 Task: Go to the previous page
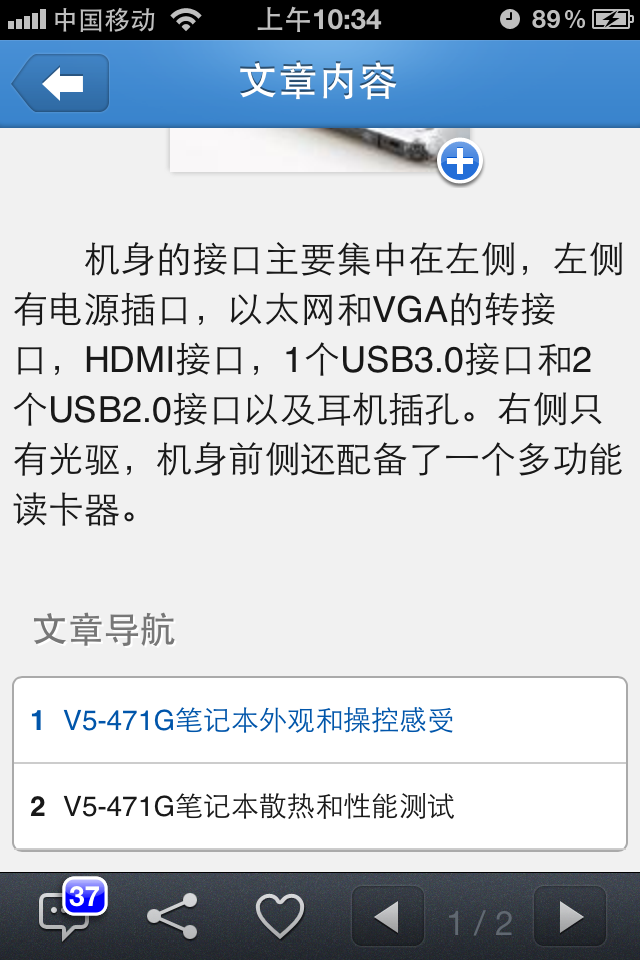point(388,917)
